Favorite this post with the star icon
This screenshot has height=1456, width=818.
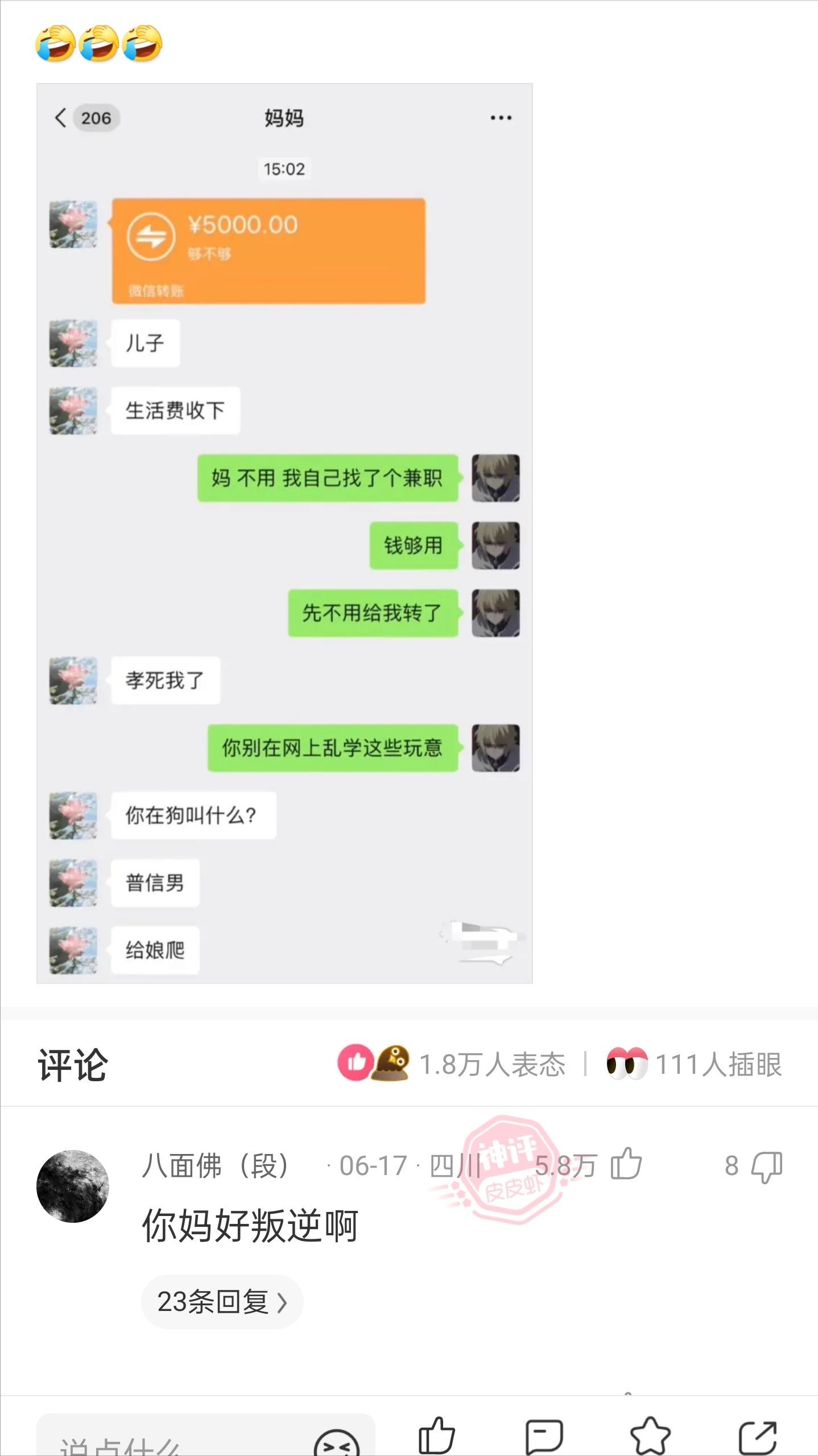[x=650, y=1436]
